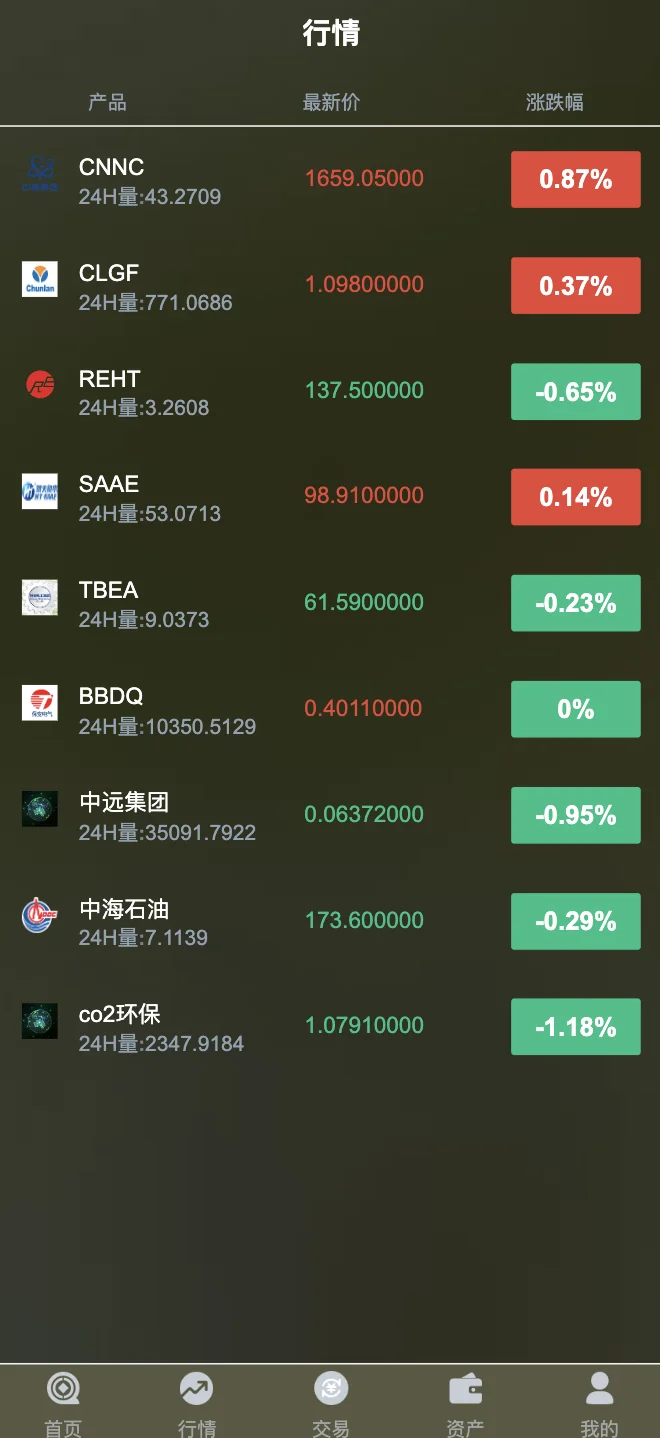Go to the 首页 tab

[x=63, y=1402]
